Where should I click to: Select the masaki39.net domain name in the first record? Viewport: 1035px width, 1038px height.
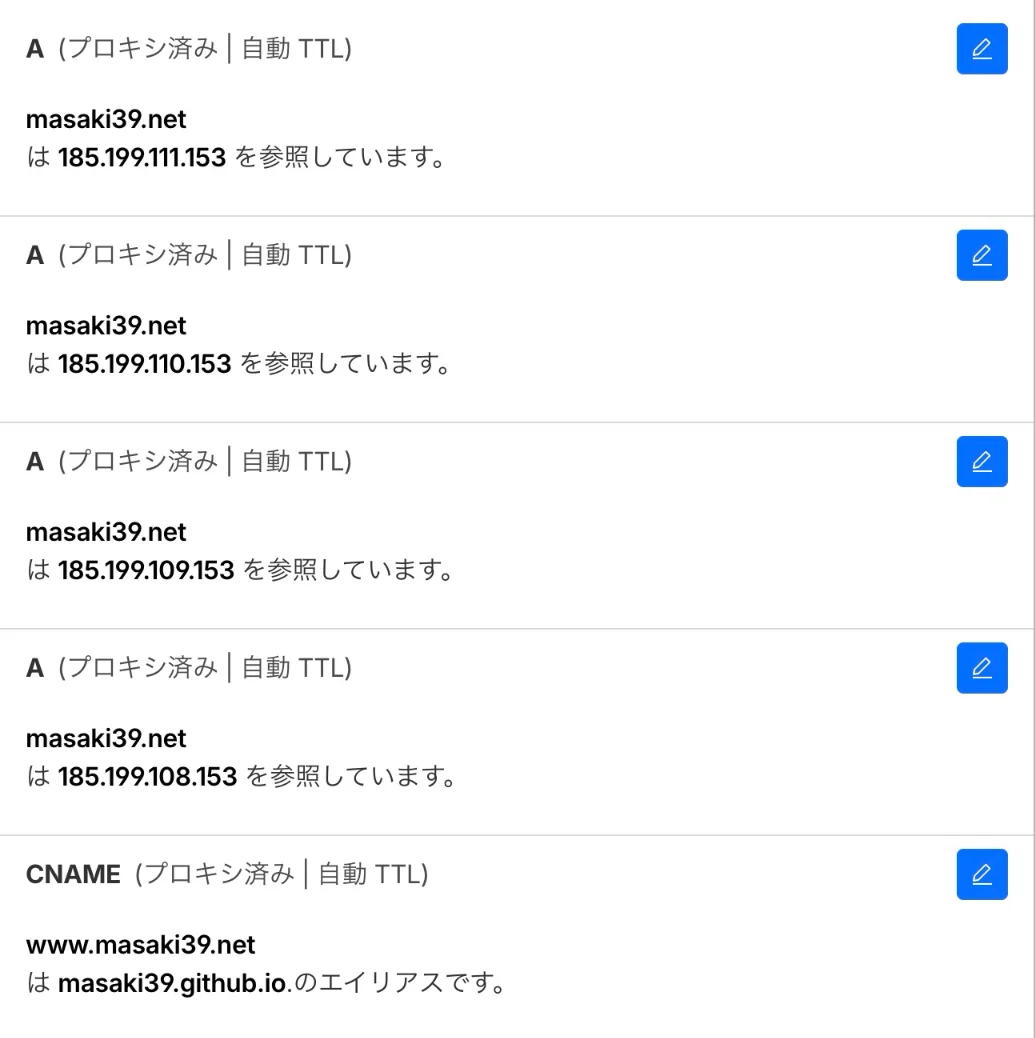coord(106,119)
